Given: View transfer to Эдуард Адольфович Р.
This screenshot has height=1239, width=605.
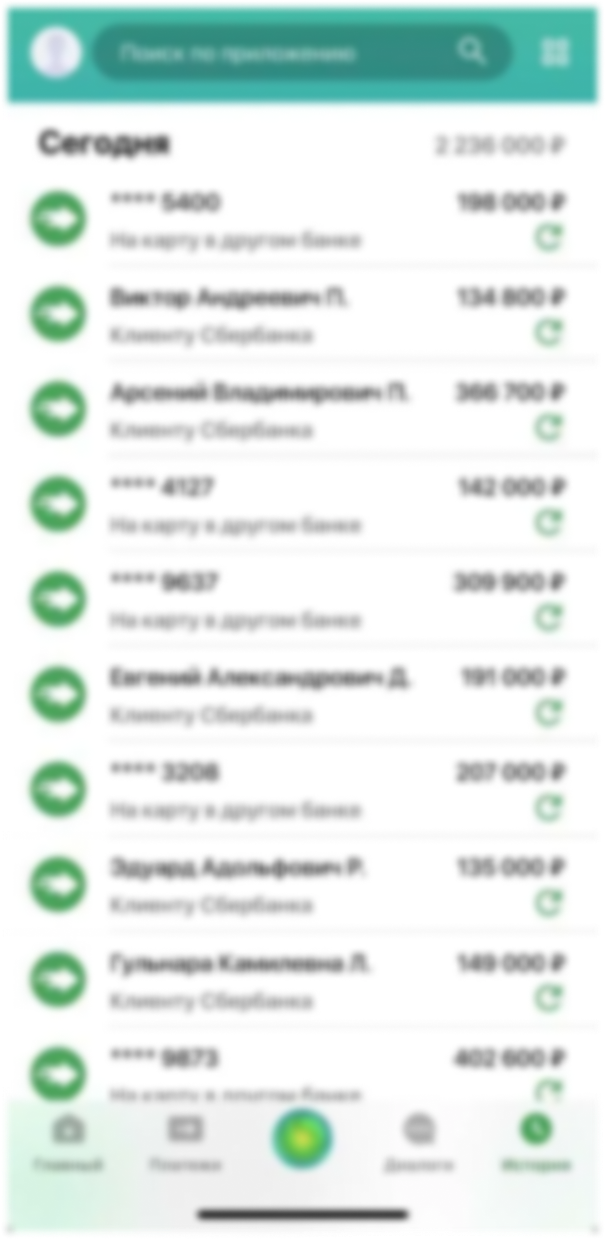Looking at the screenshot, I should pos(302,886).
